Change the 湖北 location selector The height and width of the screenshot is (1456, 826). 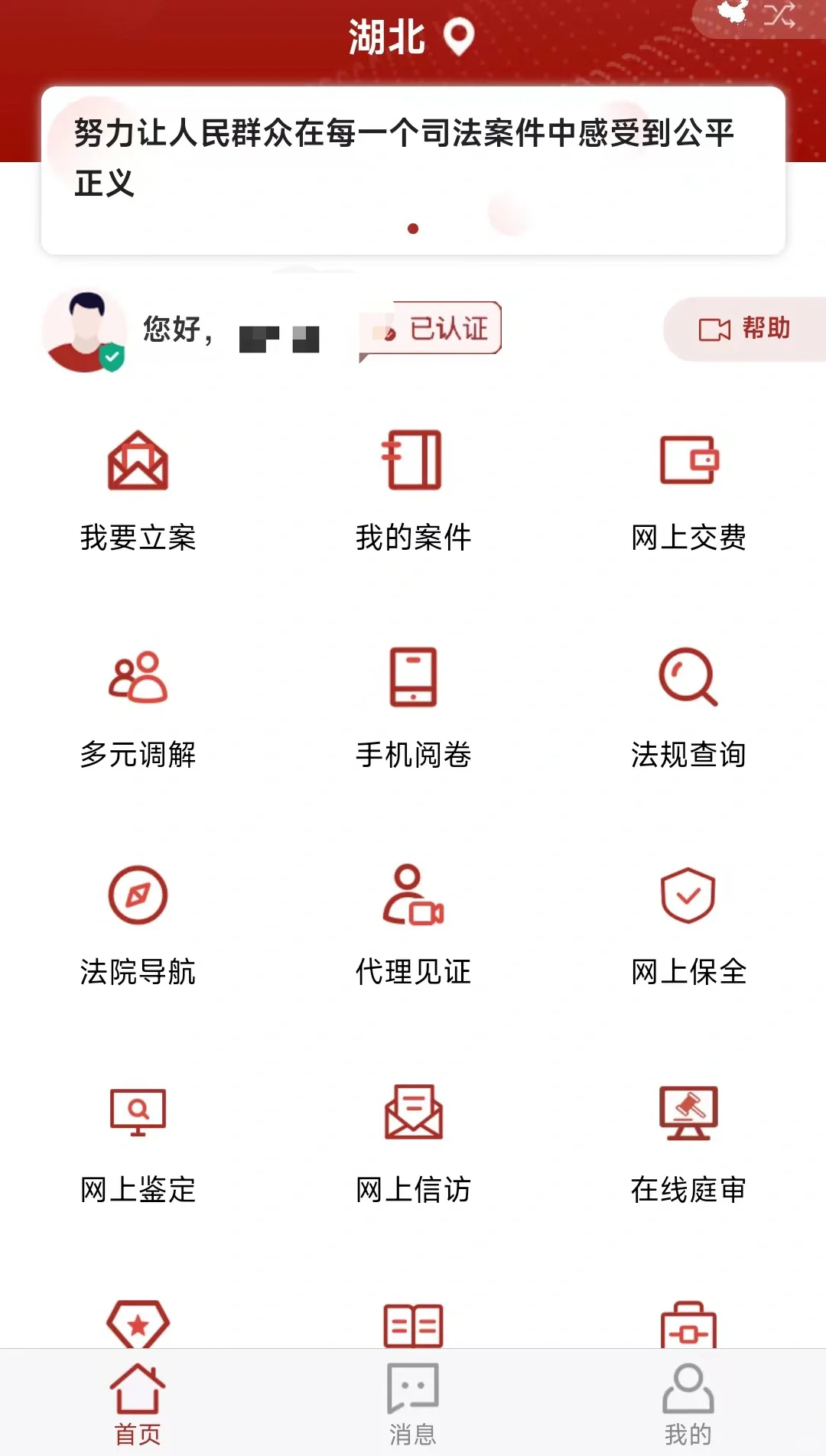click(411, 37)
